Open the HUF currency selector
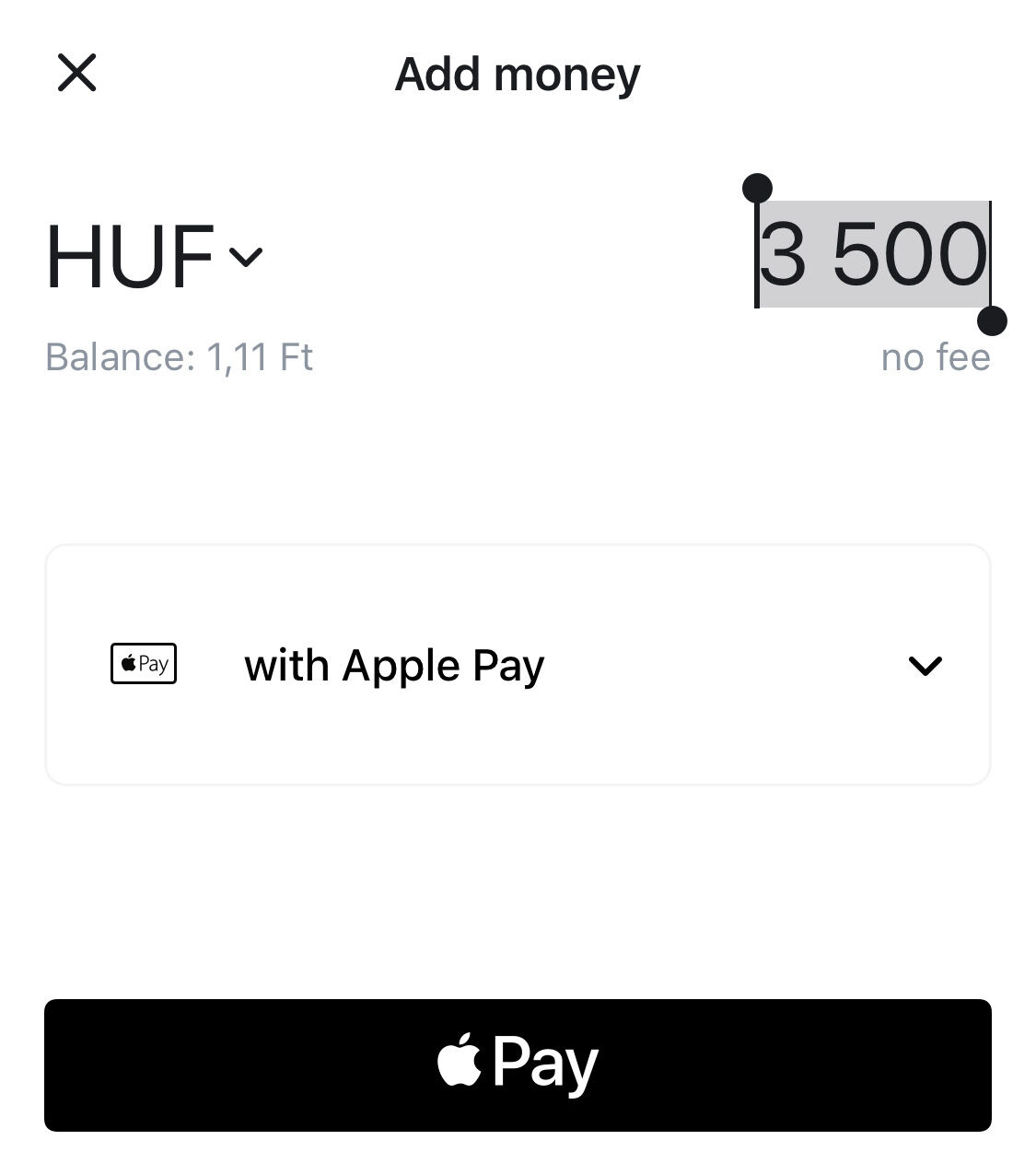 (155, 257)
